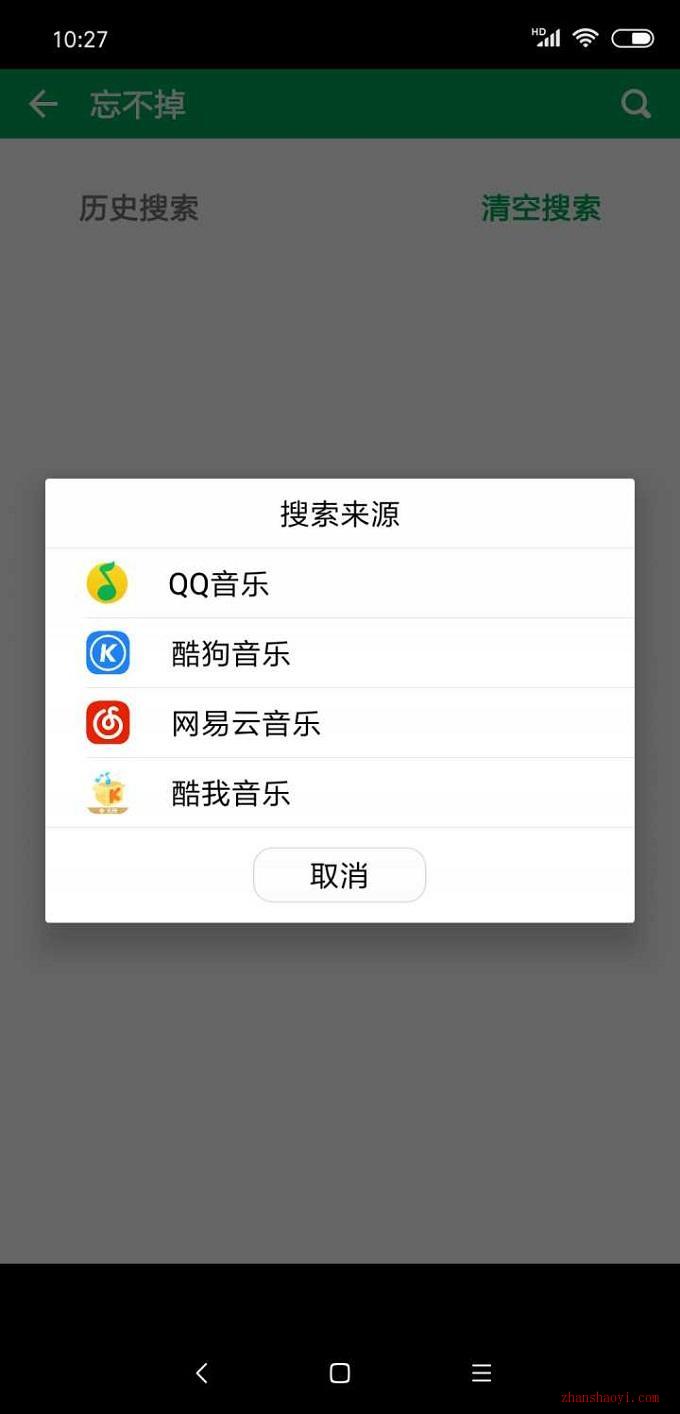The image size is (680, 1414).
Task: Tap the system back button
Action: coord(202,1373)
